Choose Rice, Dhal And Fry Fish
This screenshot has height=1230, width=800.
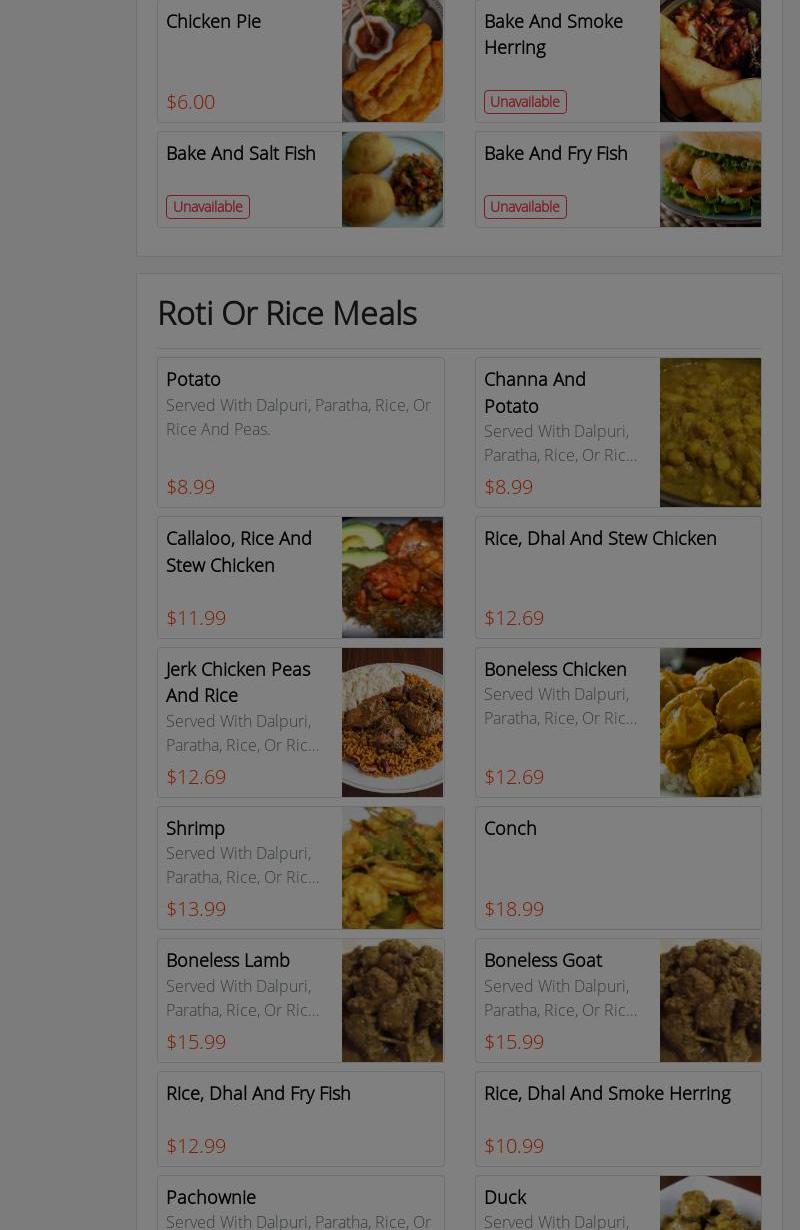(x=300, y=1118)
